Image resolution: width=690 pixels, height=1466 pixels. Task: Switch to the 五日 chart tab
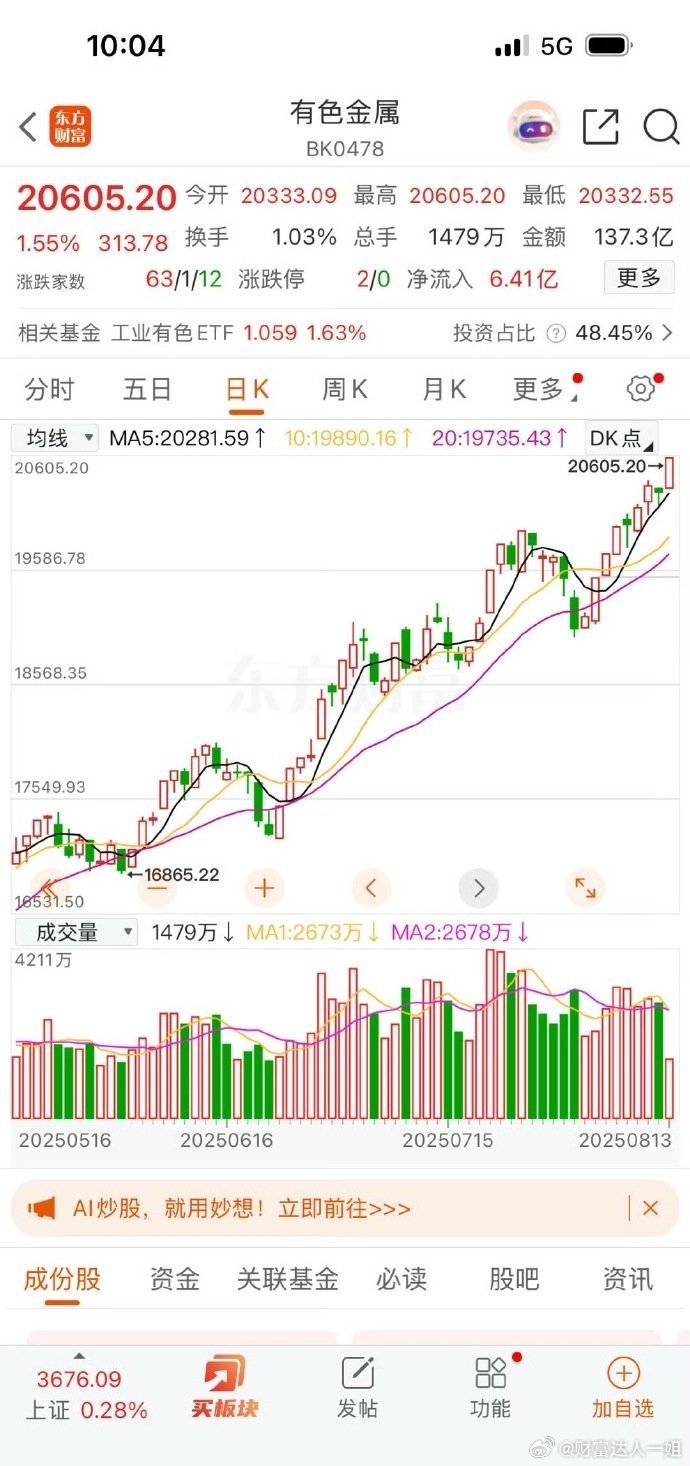pyautogui.click(x=148, y=389)
